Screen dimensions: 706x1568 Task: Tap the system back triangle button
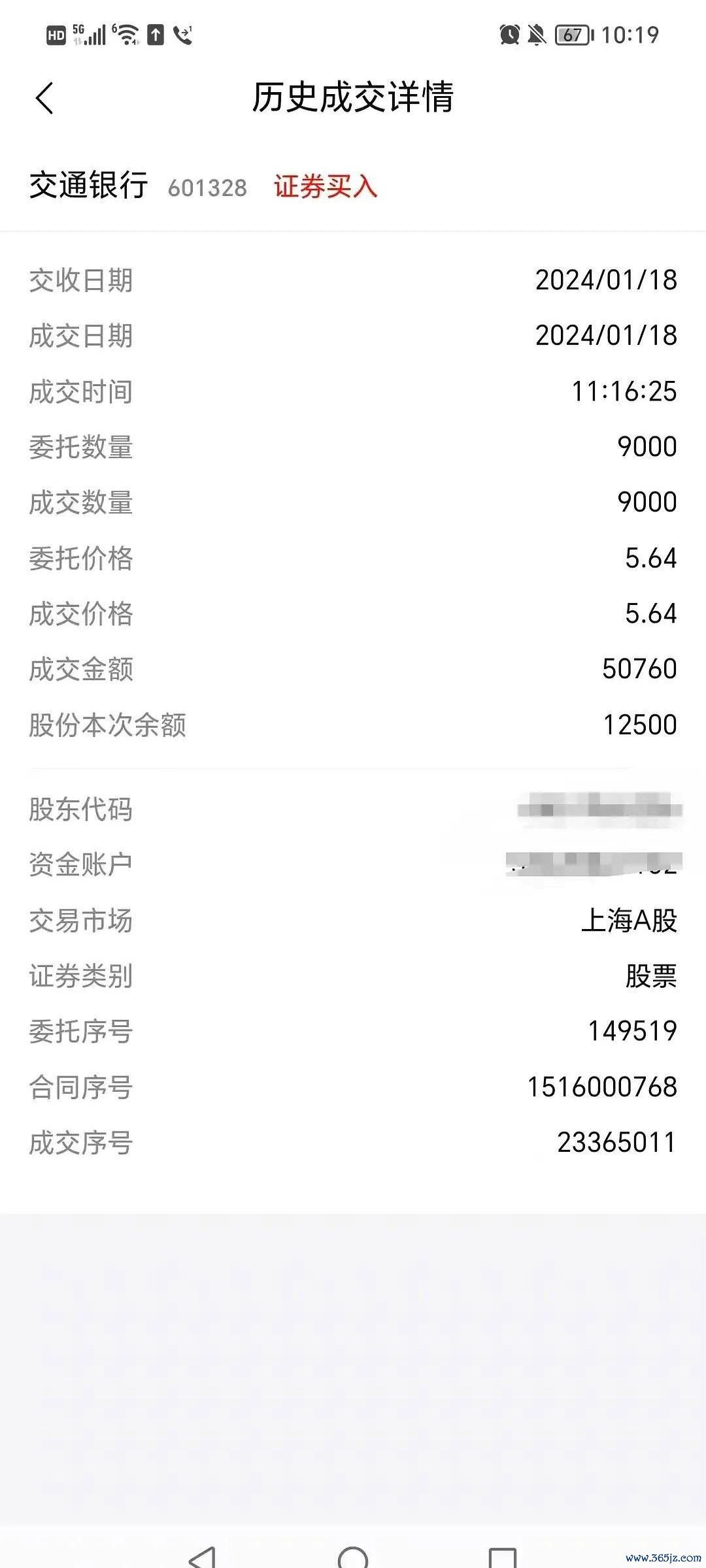(202, 1557)
